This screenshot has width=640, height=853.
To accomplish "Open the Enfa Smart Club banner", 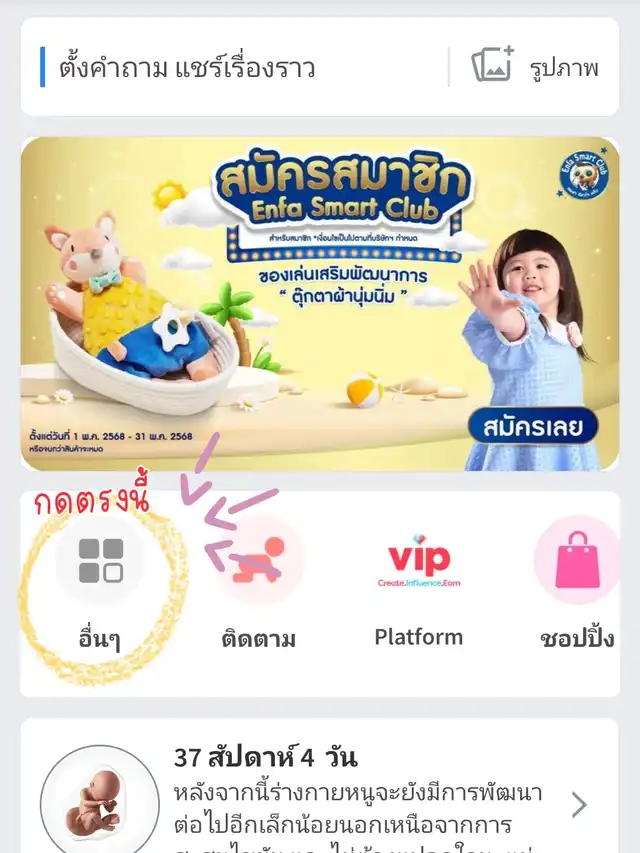I will 320,304.
